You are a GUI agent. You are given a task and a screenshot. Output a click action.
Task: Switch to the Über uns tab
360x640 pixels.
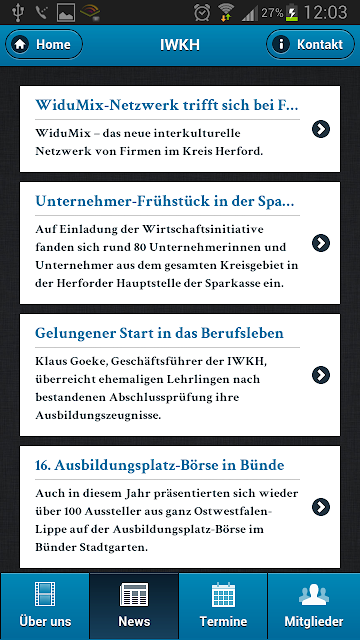click(x=45, y=606)
